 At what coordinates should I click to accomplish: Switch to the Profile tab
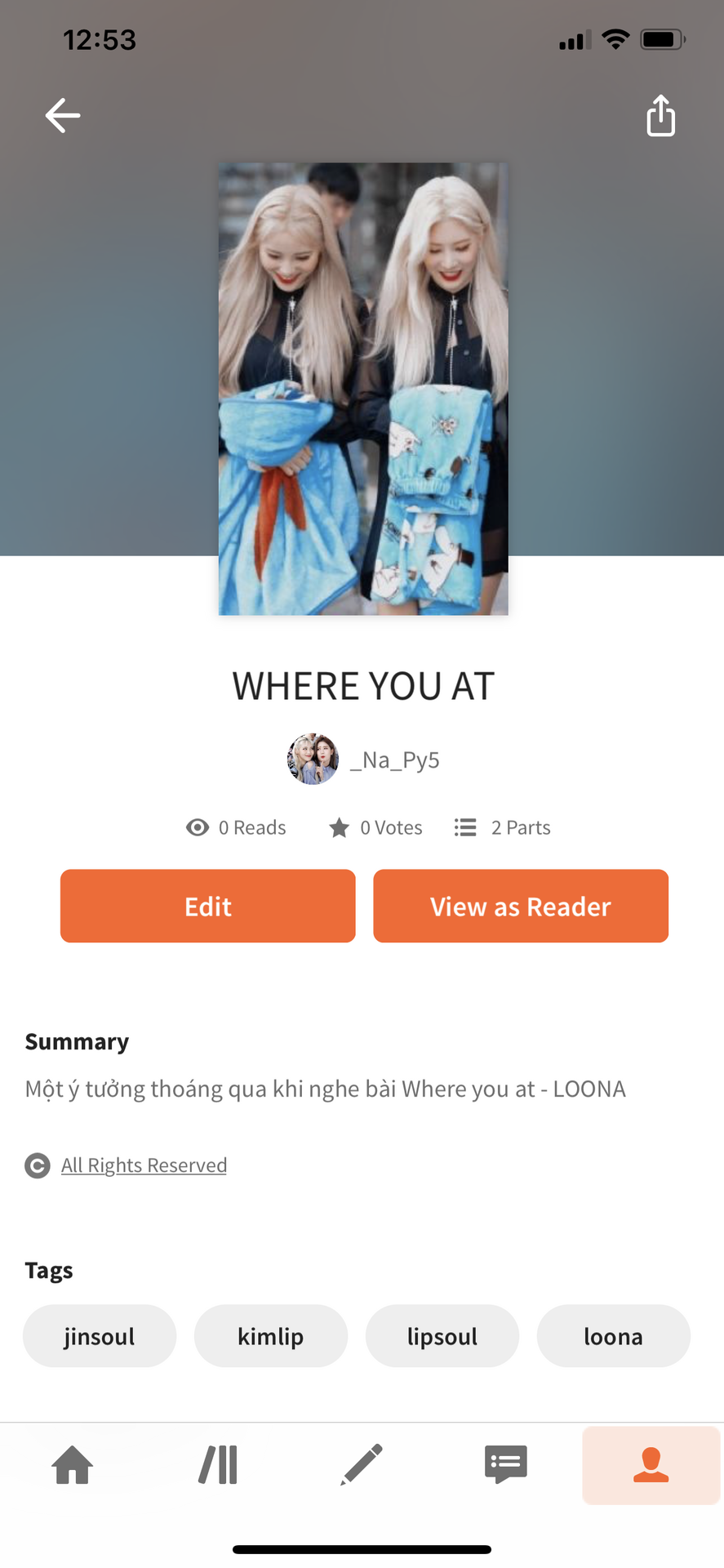(651, 1465)
